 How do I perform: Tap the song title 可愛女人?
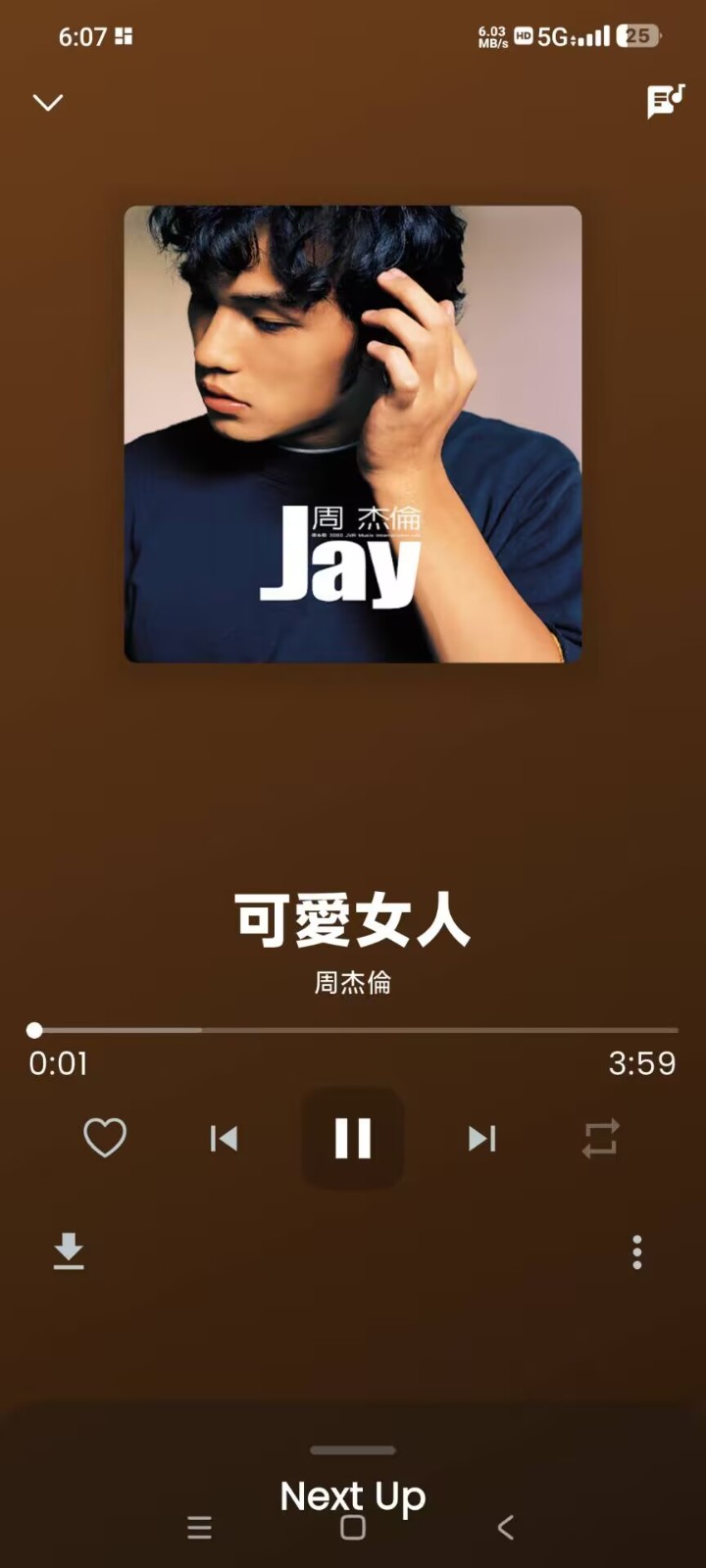352,919
